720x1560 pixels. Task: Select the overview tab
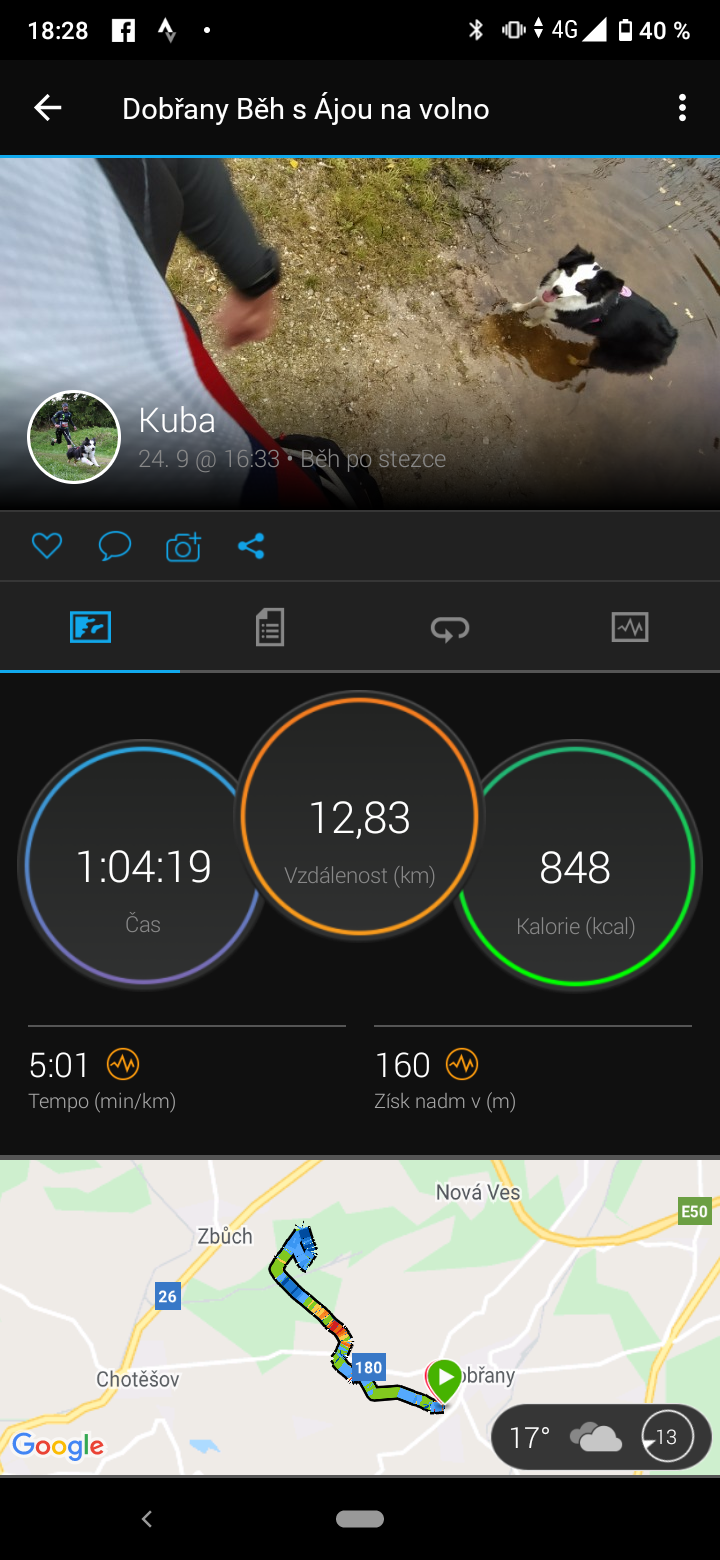[90, 628]
